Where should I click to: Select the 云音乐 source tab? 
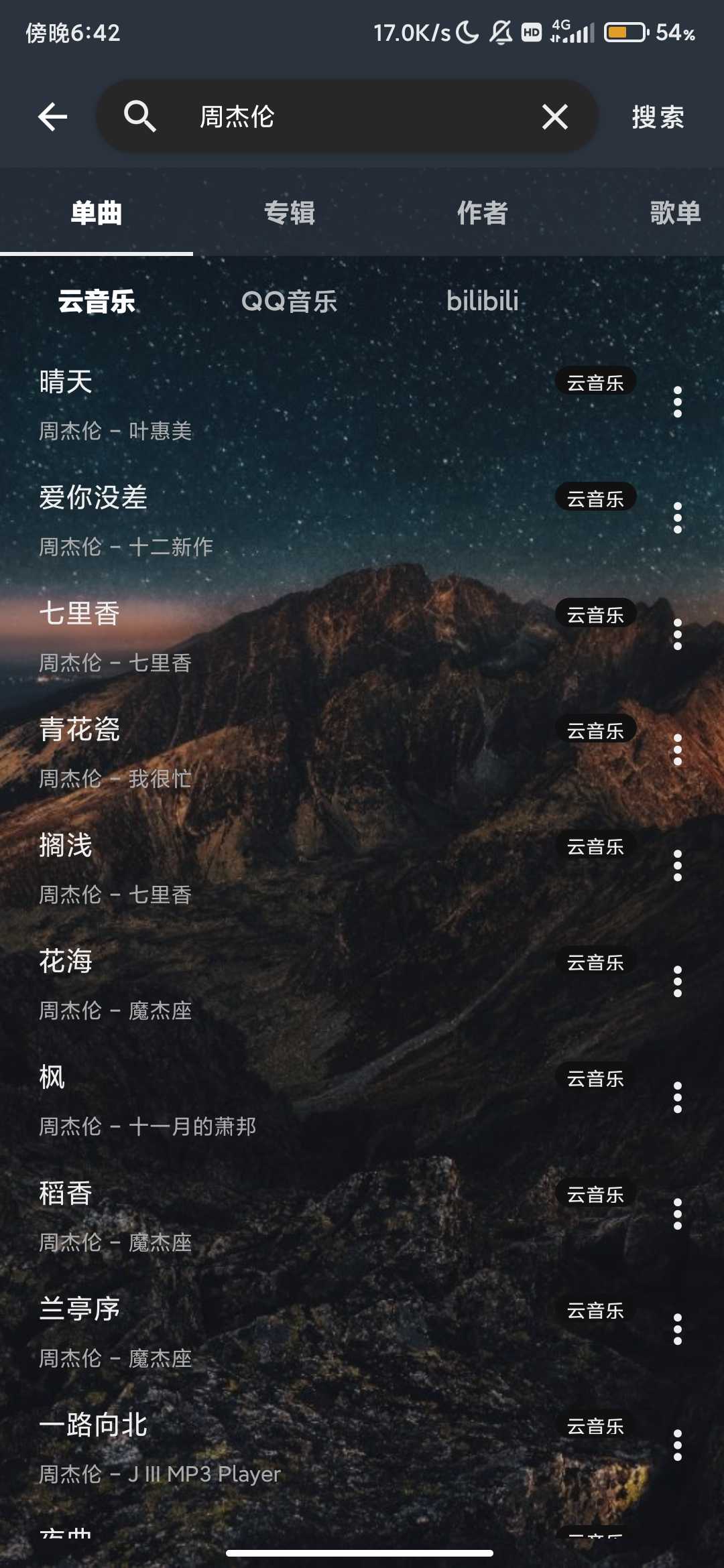point(97,302)
